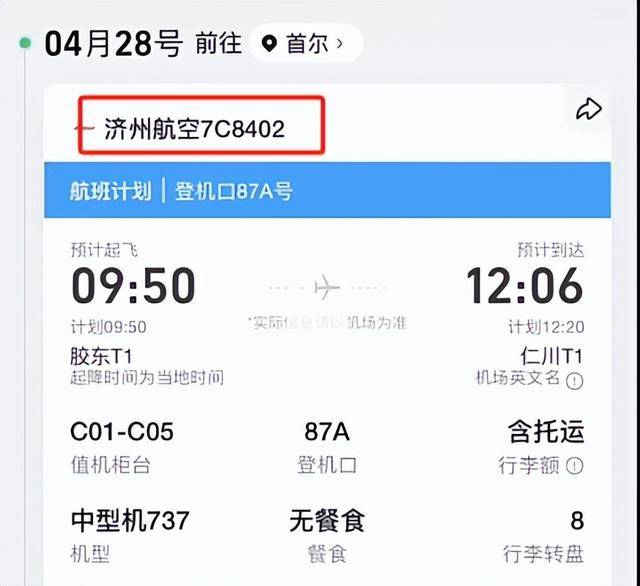Image resolution: width=640 pixels, height=586 pixels.
Task: View the 行李额 info details
Action: coord(574,465)
